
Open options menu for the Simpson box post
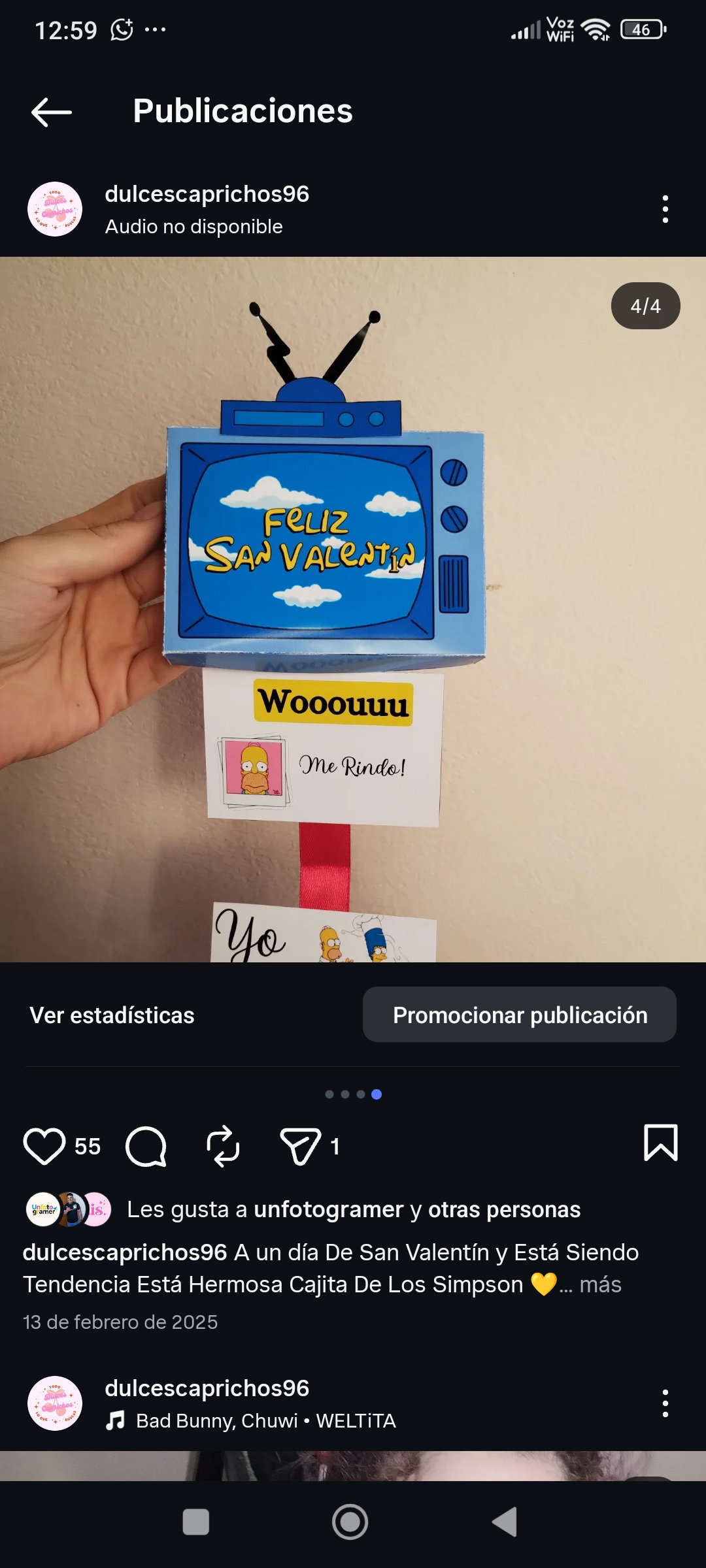[665, 209]
